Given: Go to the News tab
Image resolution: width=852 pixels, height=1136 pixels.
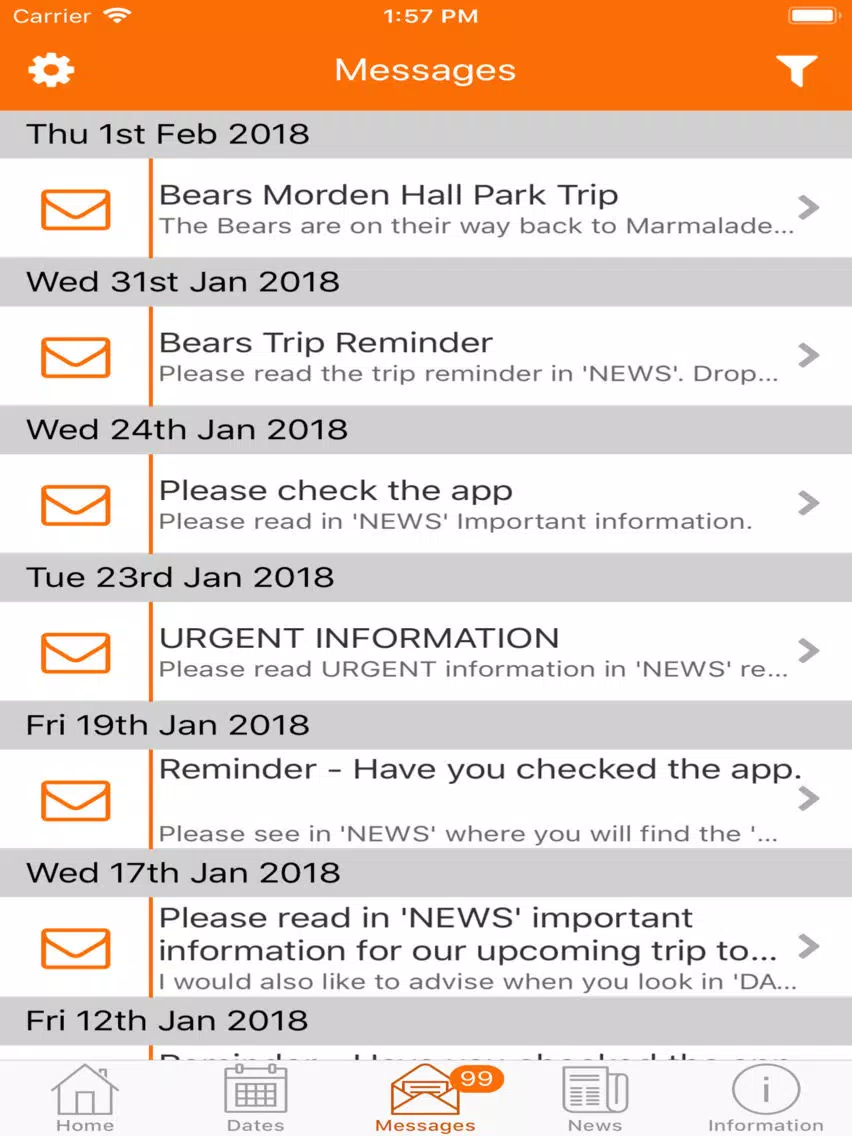Looking at the screenshot, I should [x=595, y=1098].
